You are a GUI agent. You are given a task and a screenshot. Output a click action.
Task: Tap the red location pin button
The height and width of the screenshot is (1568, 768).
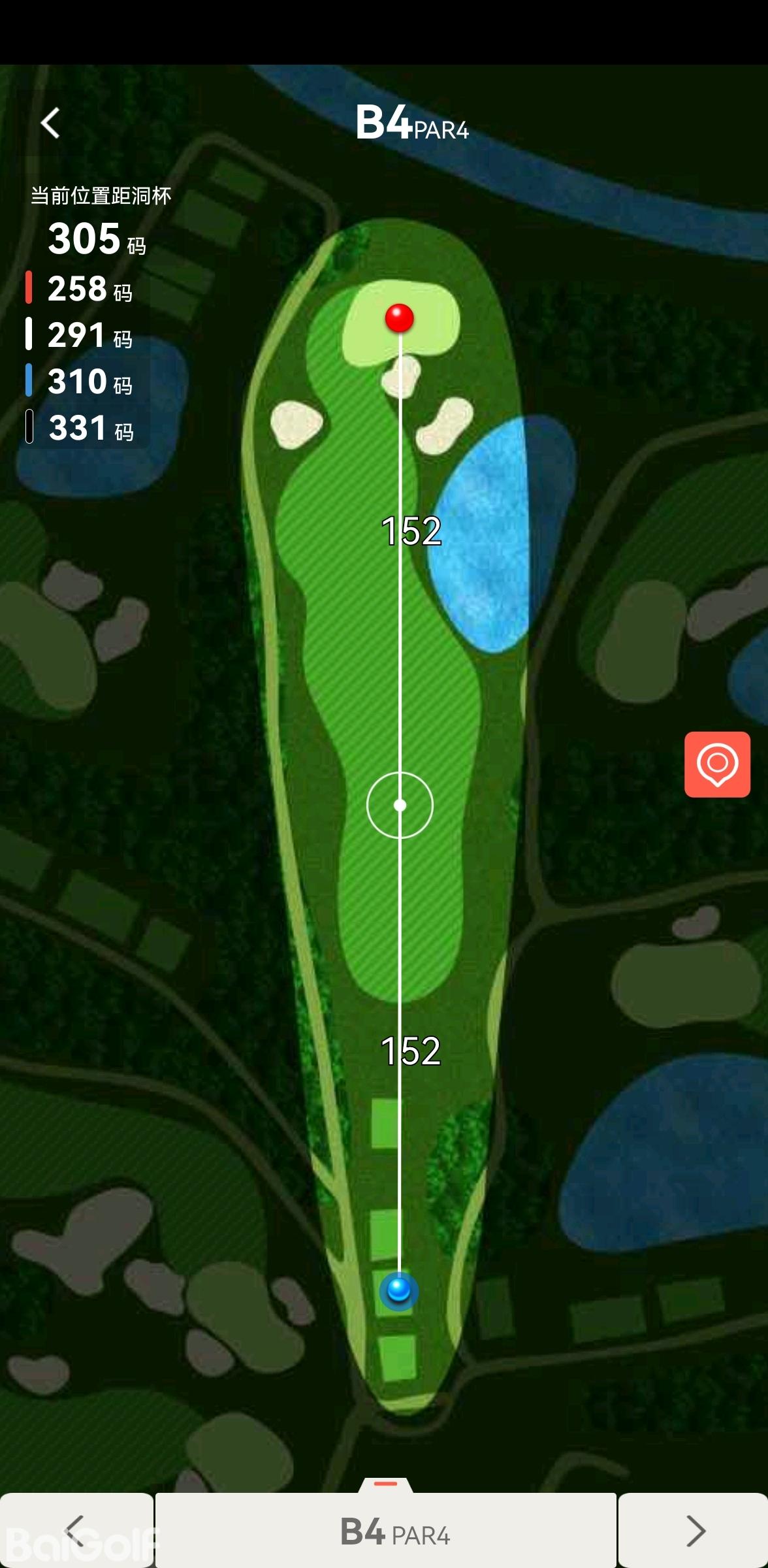pos(717,764)
